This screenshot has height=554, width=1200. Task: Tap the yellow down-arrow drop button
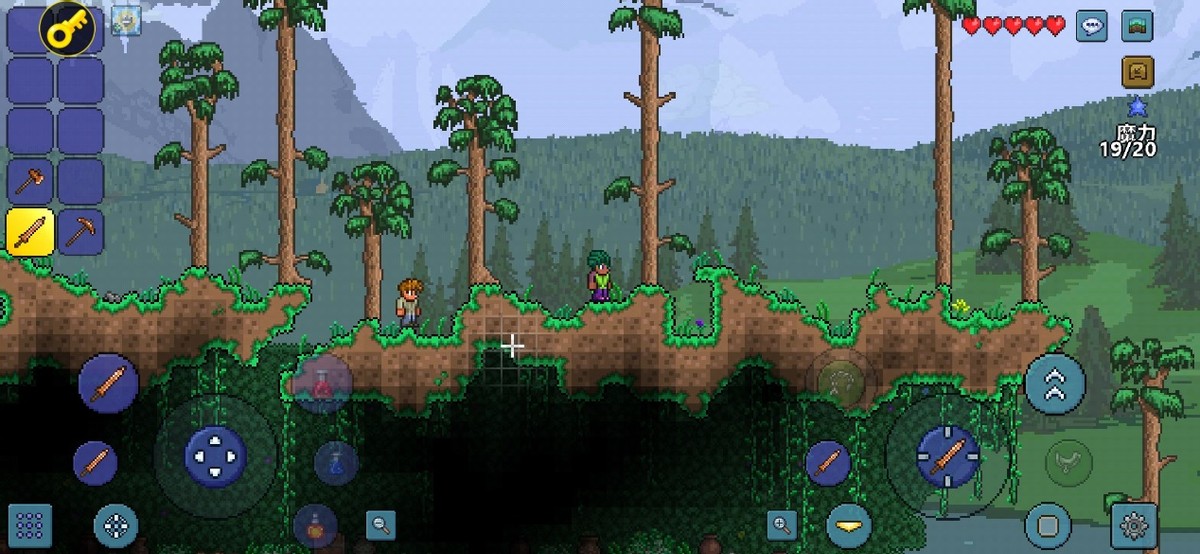click(x=849, y=525)
